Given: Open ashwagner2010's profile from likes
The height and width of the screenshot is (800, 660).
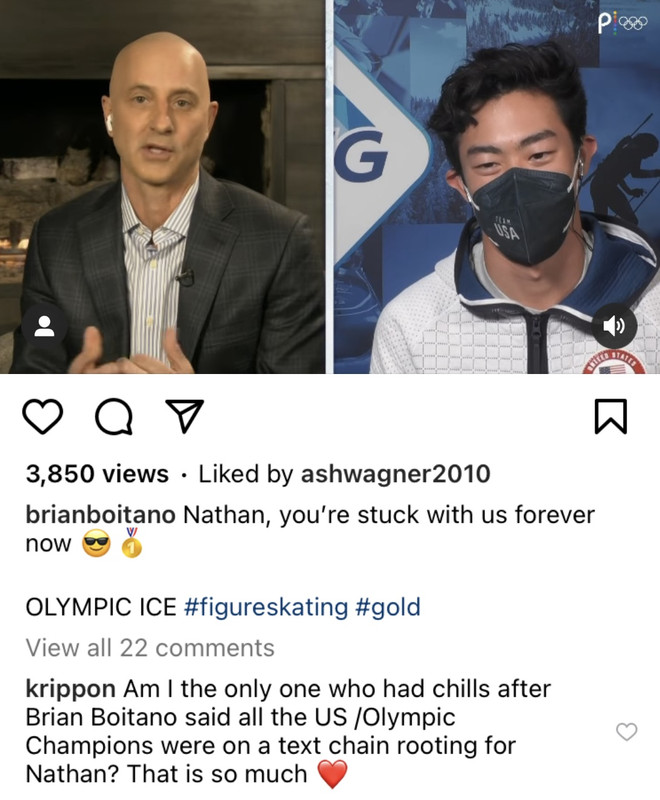Looking at the screenshot, I should pos(395,474).
